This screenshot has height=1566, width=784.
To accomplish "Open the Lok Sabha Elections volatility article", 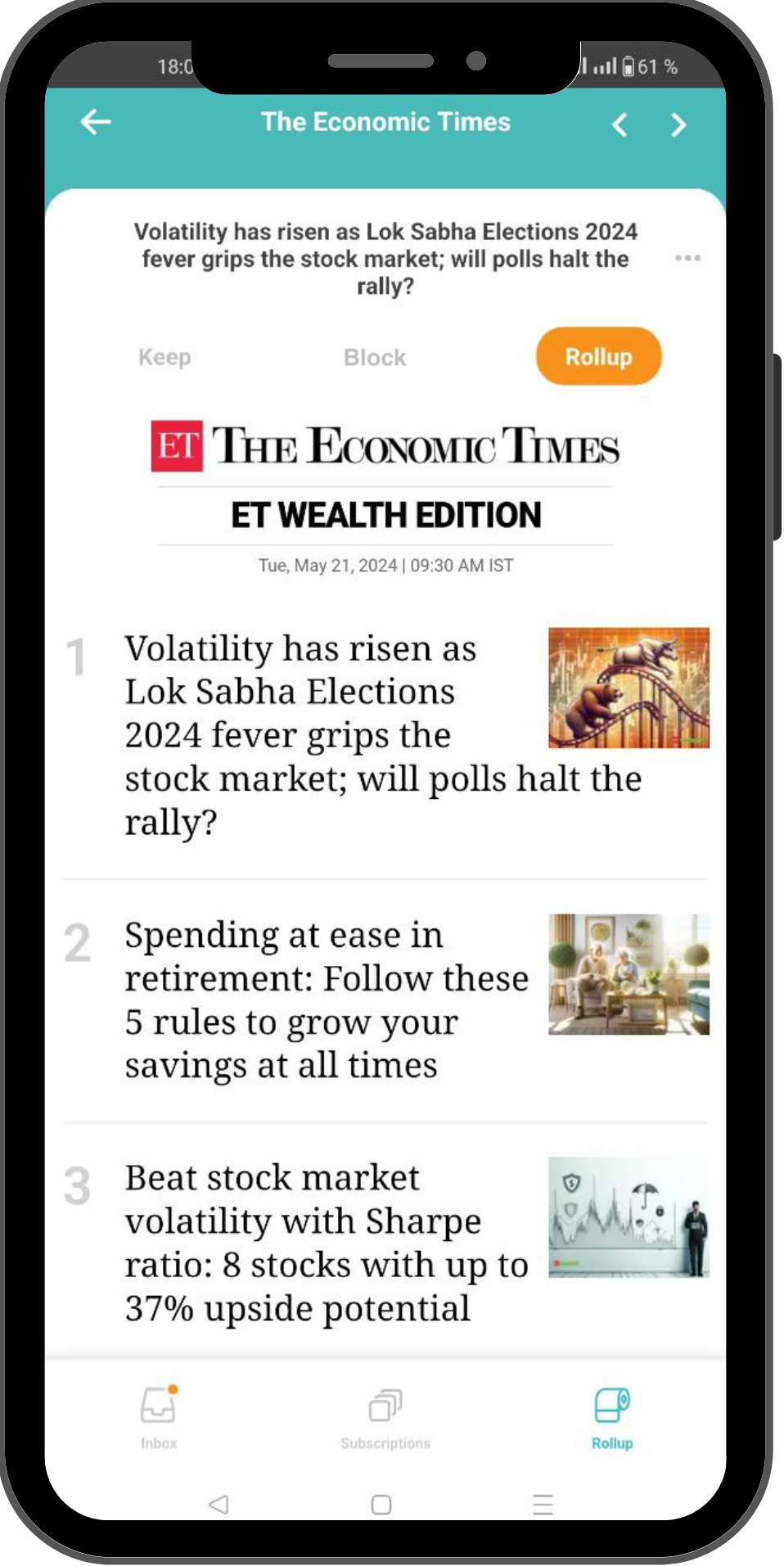I will 327,733.
